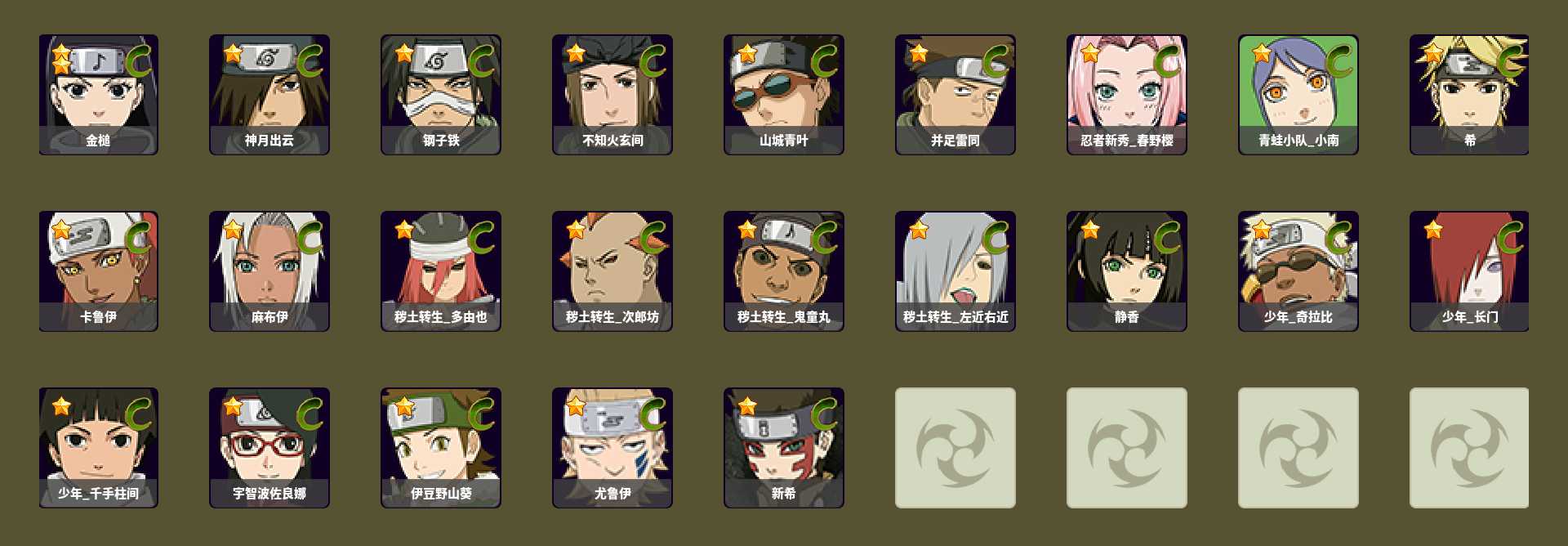Select the 麻布伊 portrait
The height and width of the screenshot is (546, 1568).
pos(269,271)
